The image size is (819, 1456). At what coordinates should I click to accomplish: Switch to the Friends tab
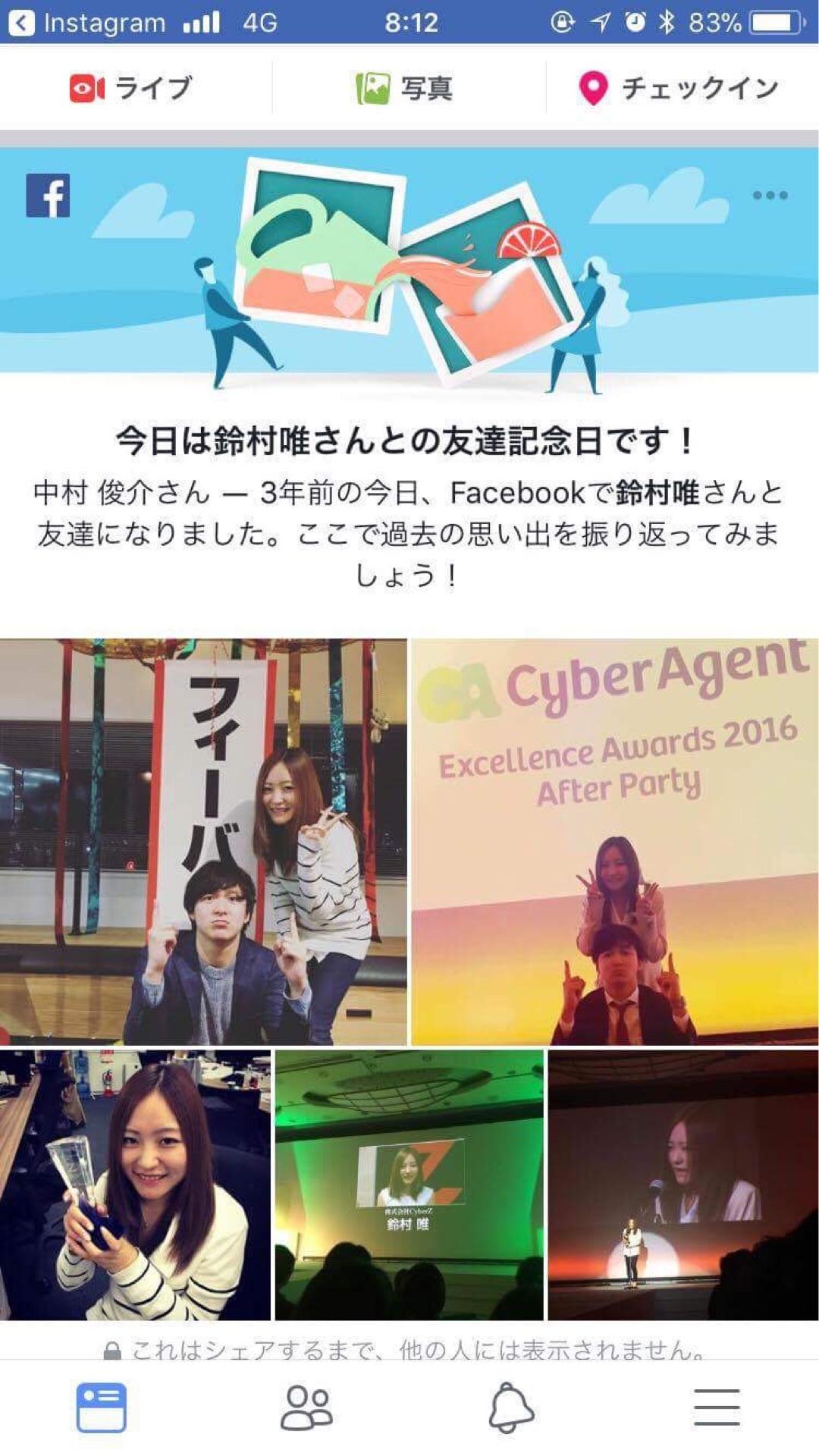click(306, 1407)
